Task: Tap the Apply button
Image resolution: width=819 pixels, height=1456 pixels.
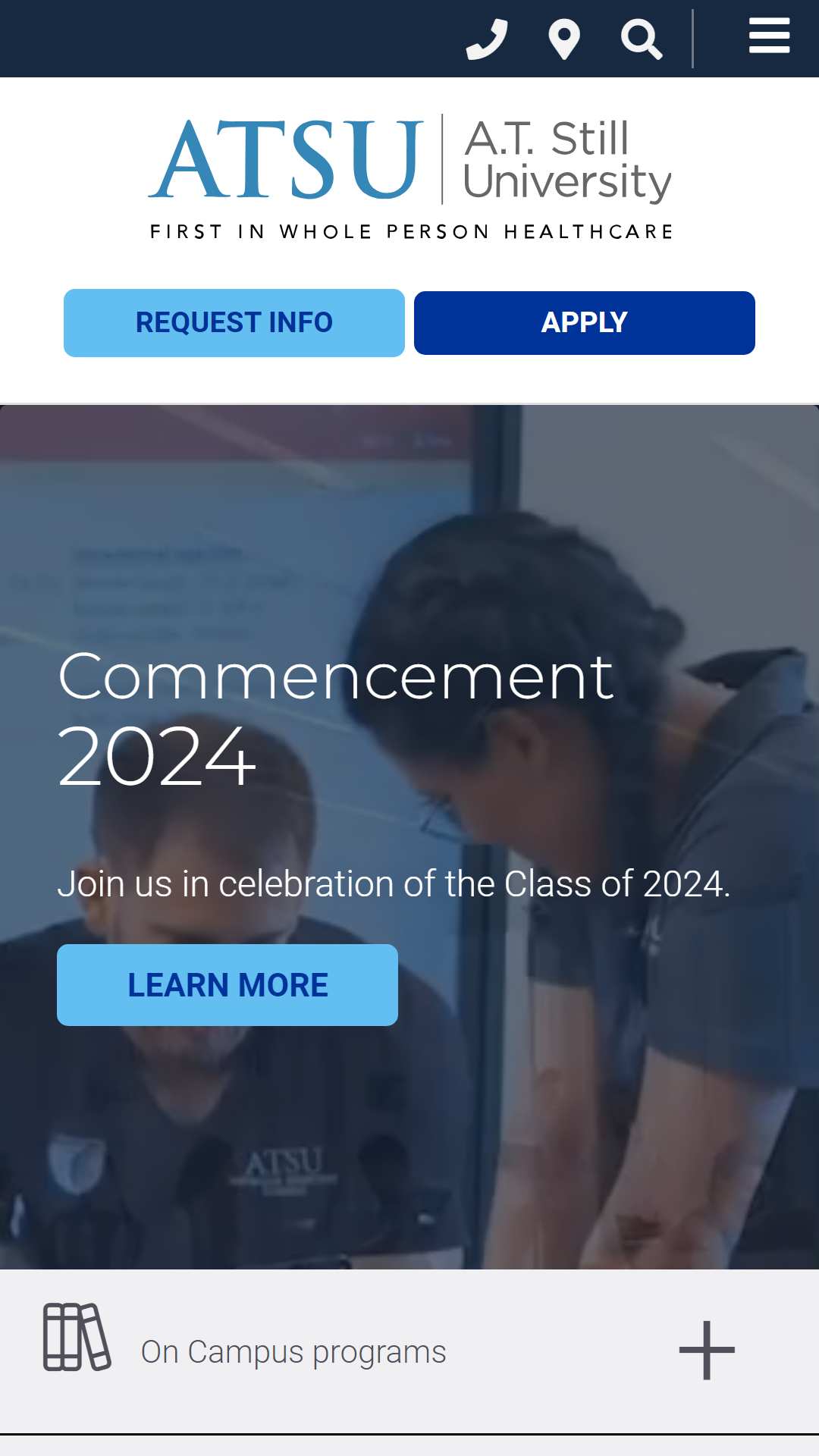Action: (585, 323)
